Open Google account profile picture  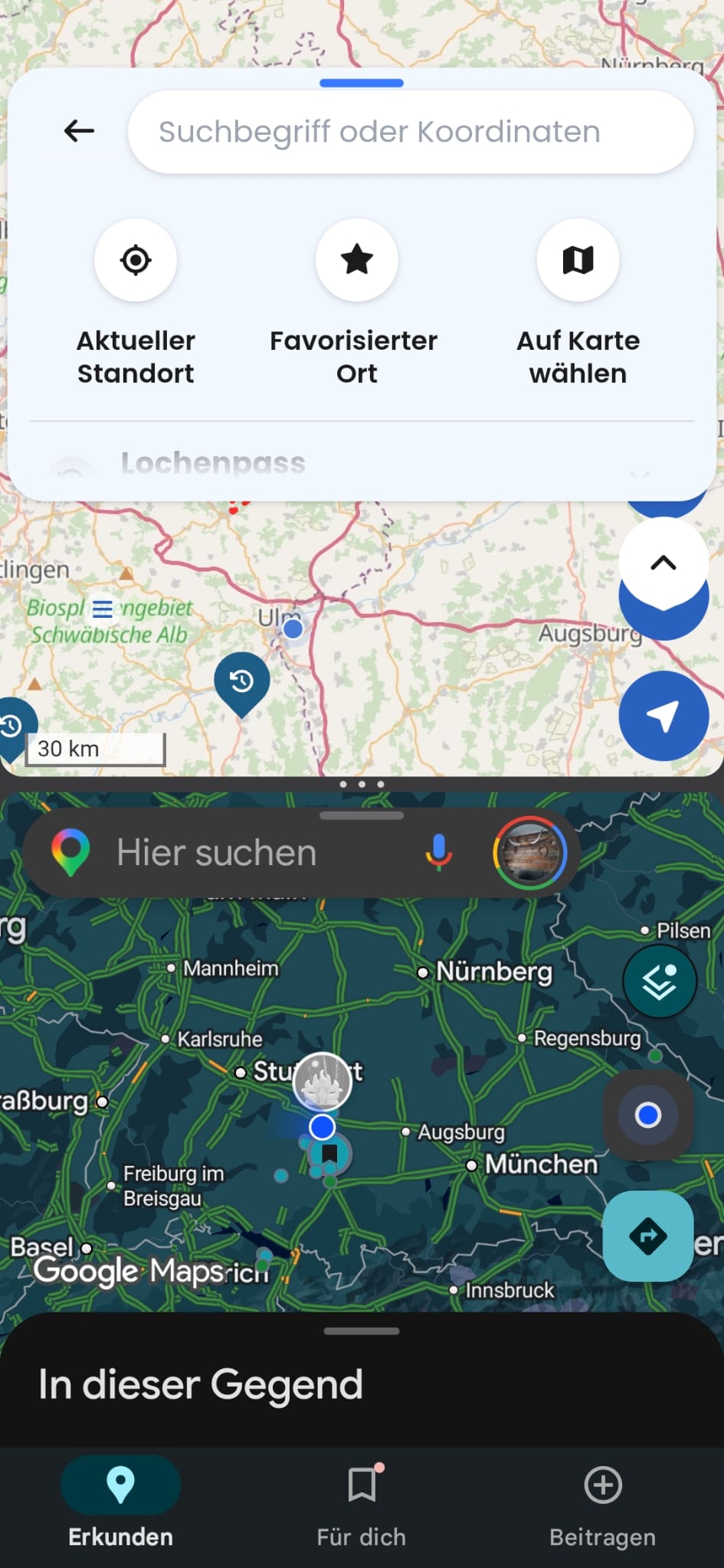click(530, 852)
